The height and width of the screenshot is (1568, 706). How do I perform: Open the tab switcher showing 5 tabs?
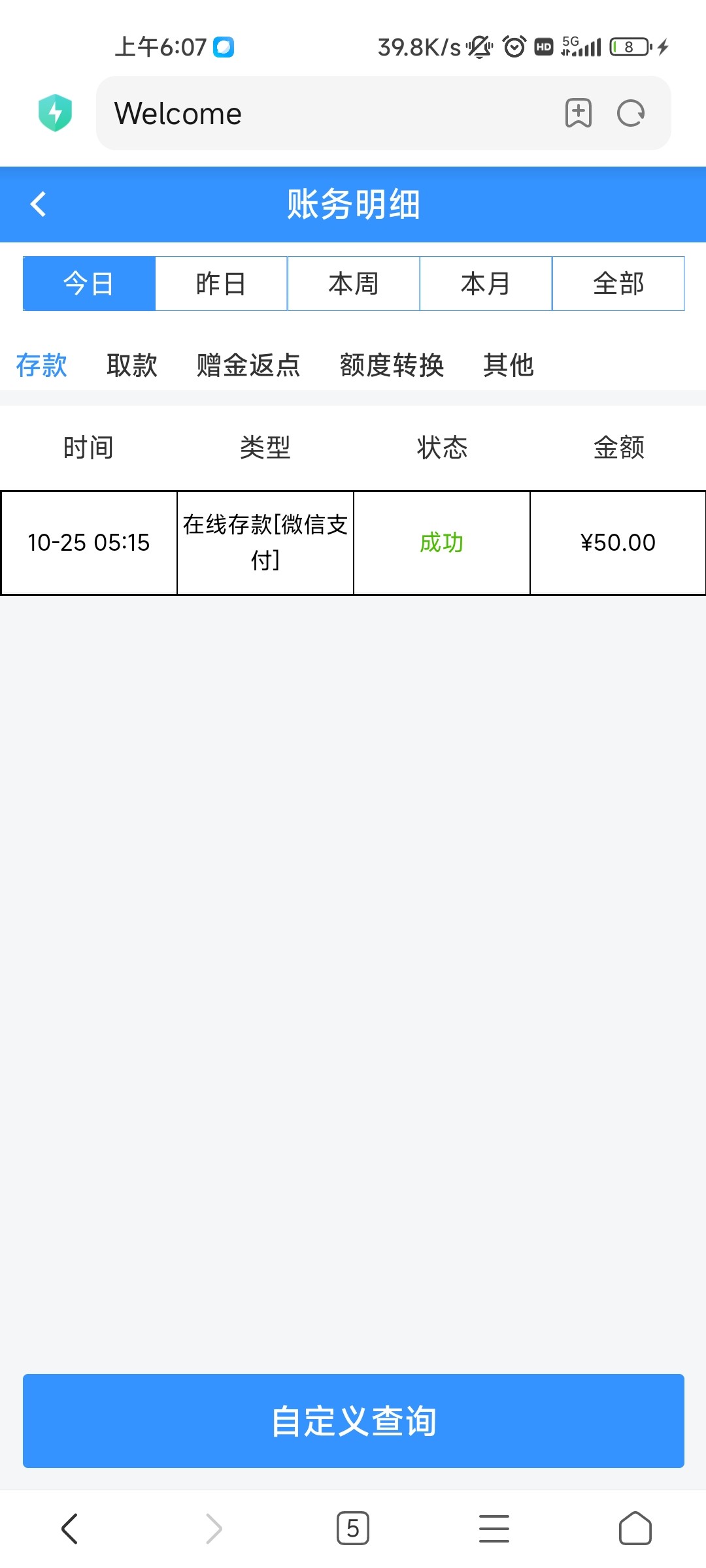[353, 1529]
